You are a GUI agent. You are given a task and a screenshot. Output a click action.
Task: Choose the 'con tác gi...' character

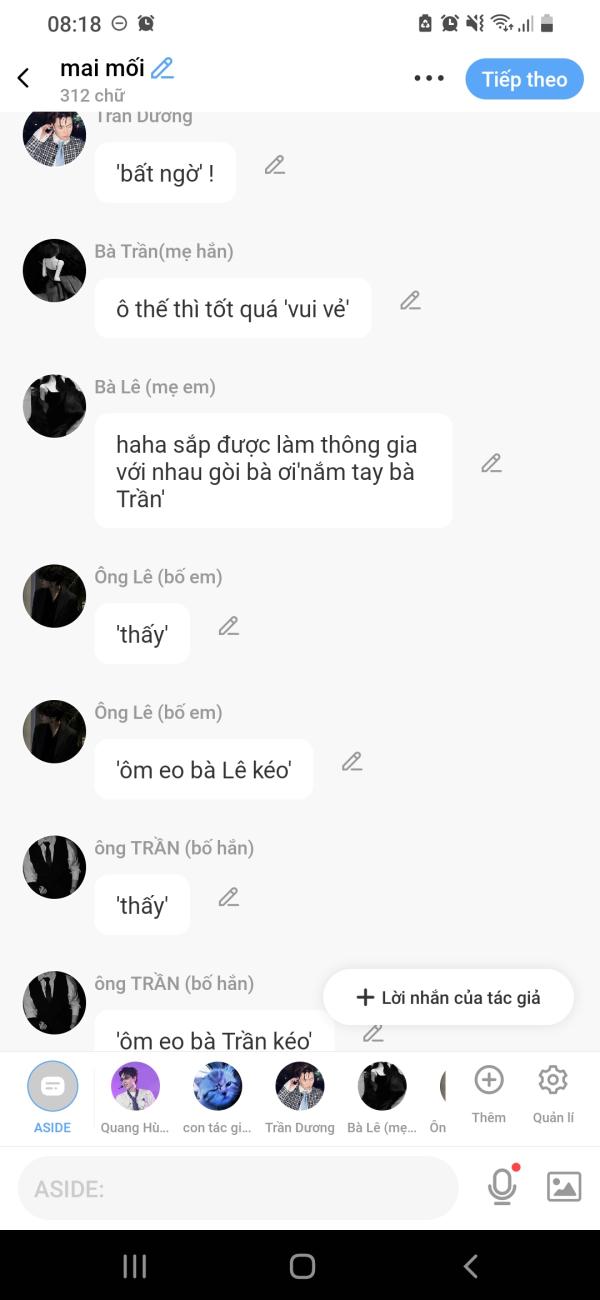217,1098
